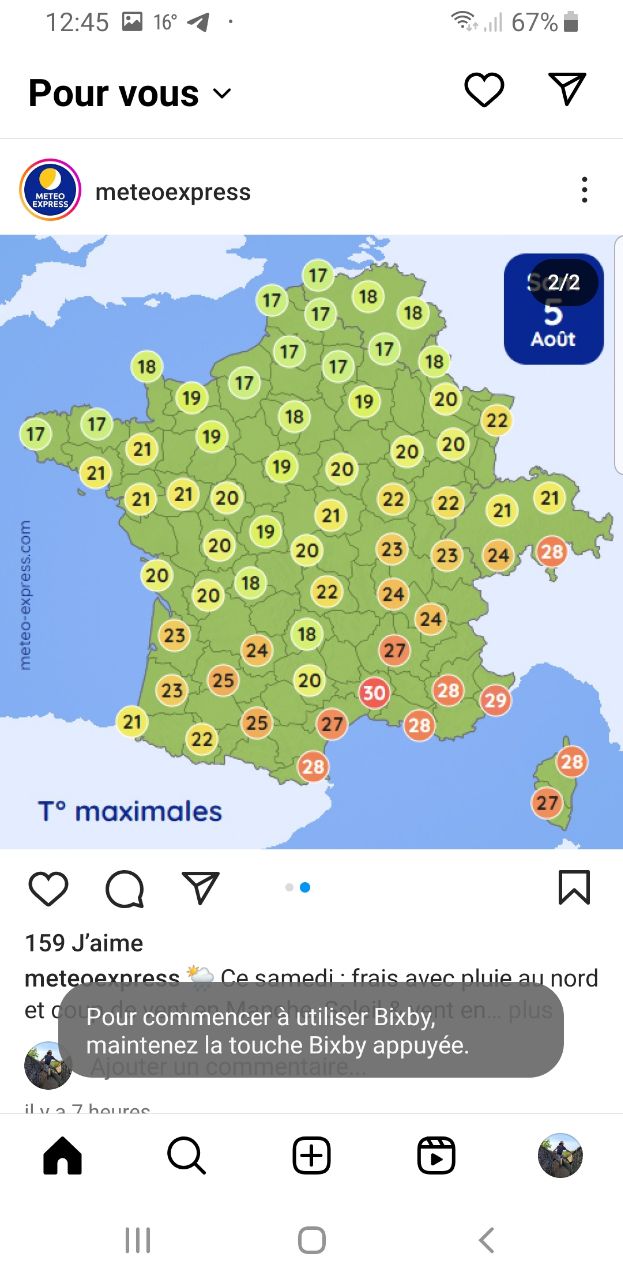Open recent apps
Image resolution: width=623 pixels, height=1280 pixels.
(x=137, y=1241)
